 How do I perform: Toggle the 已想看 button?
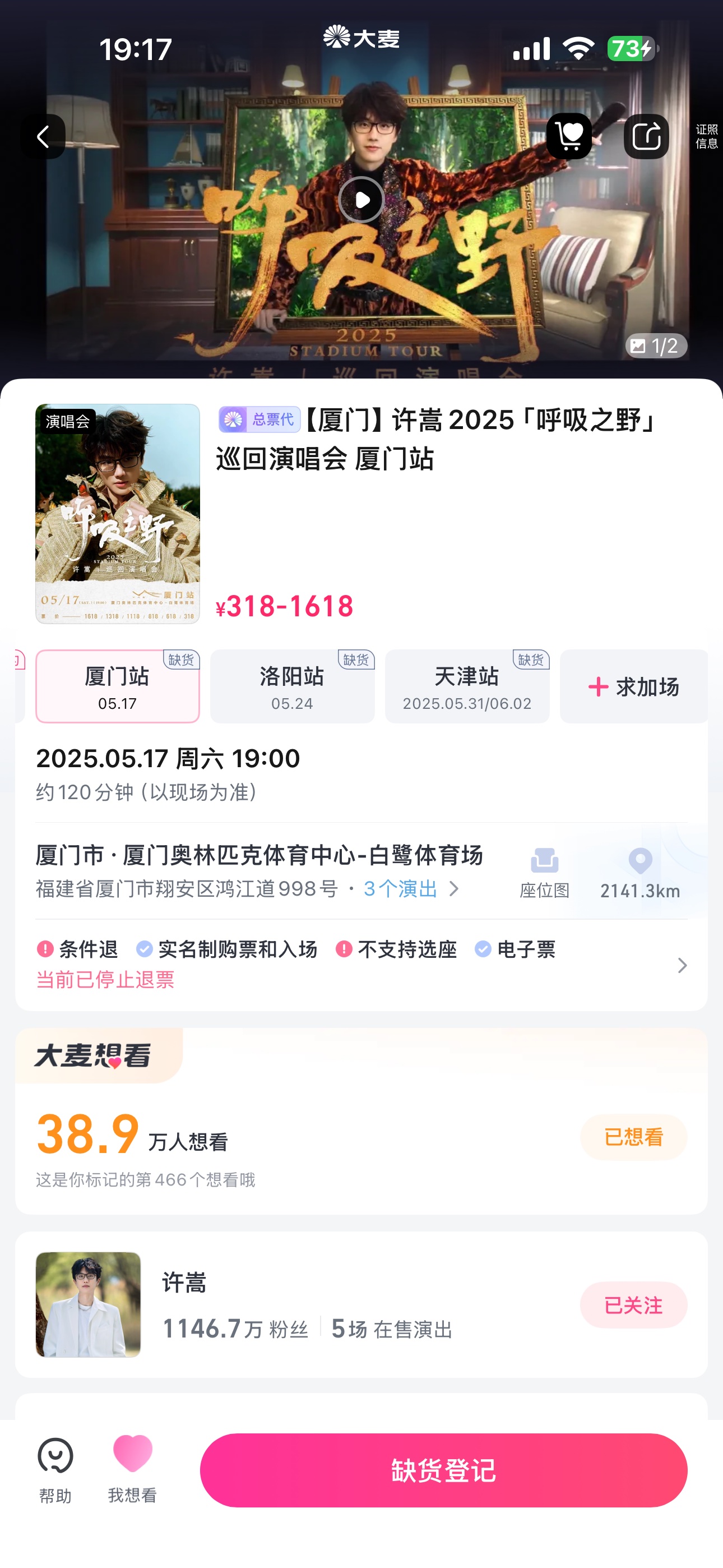(x=633, y=1137)
